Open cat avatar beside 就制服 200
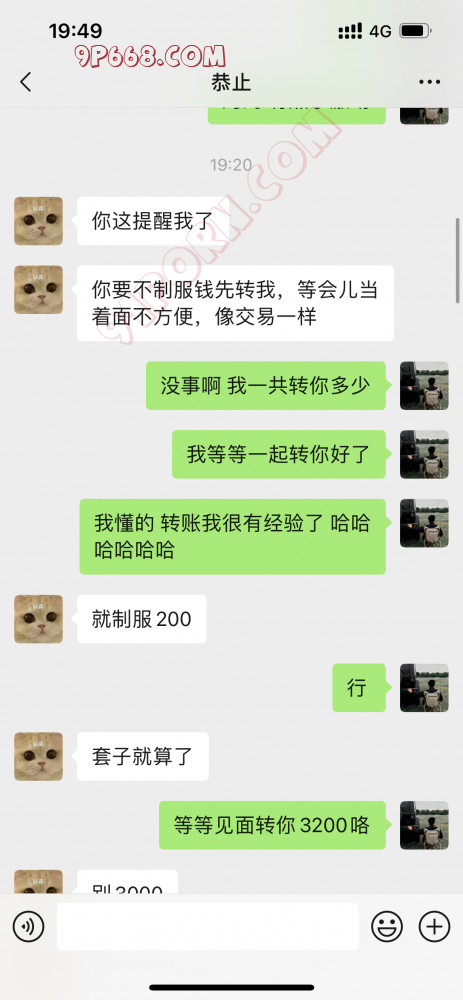Image resolution: width=463 pixels, height=1000 pixels. (38, 619)
